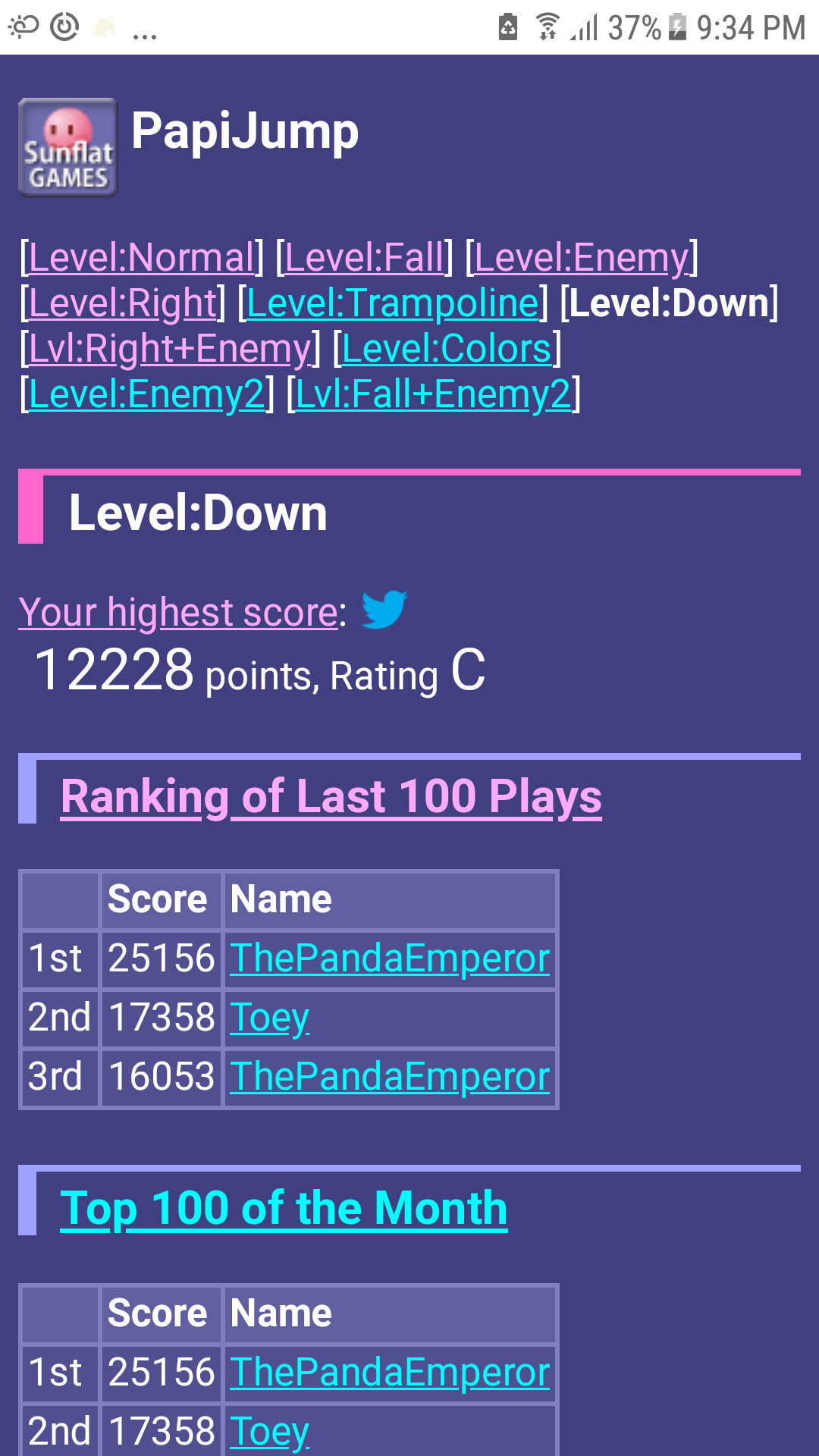Open the Lvl:Right+Enemy link
Viewport: 819px width, 1456px height.
[x=170, y=349]
